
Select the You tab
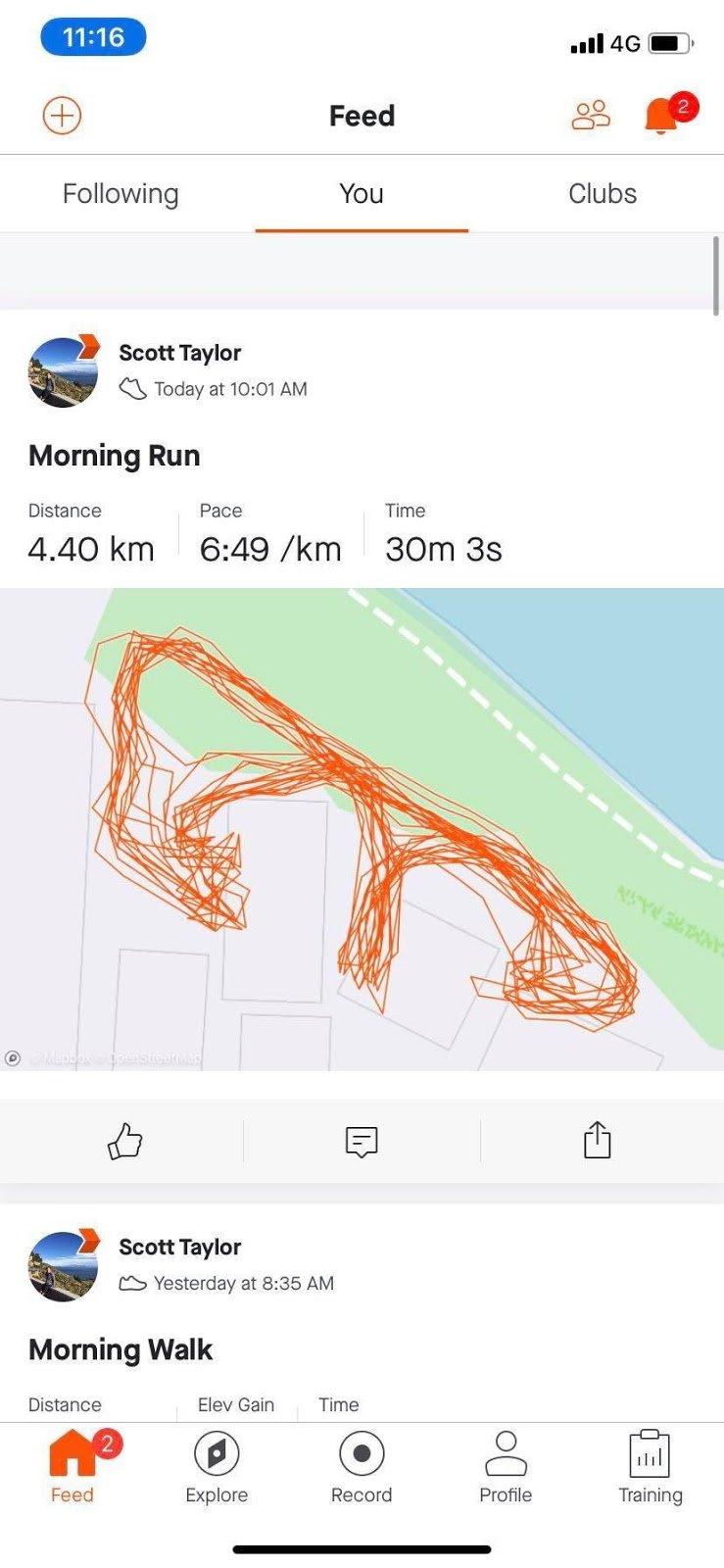click(x=362, y=194)
